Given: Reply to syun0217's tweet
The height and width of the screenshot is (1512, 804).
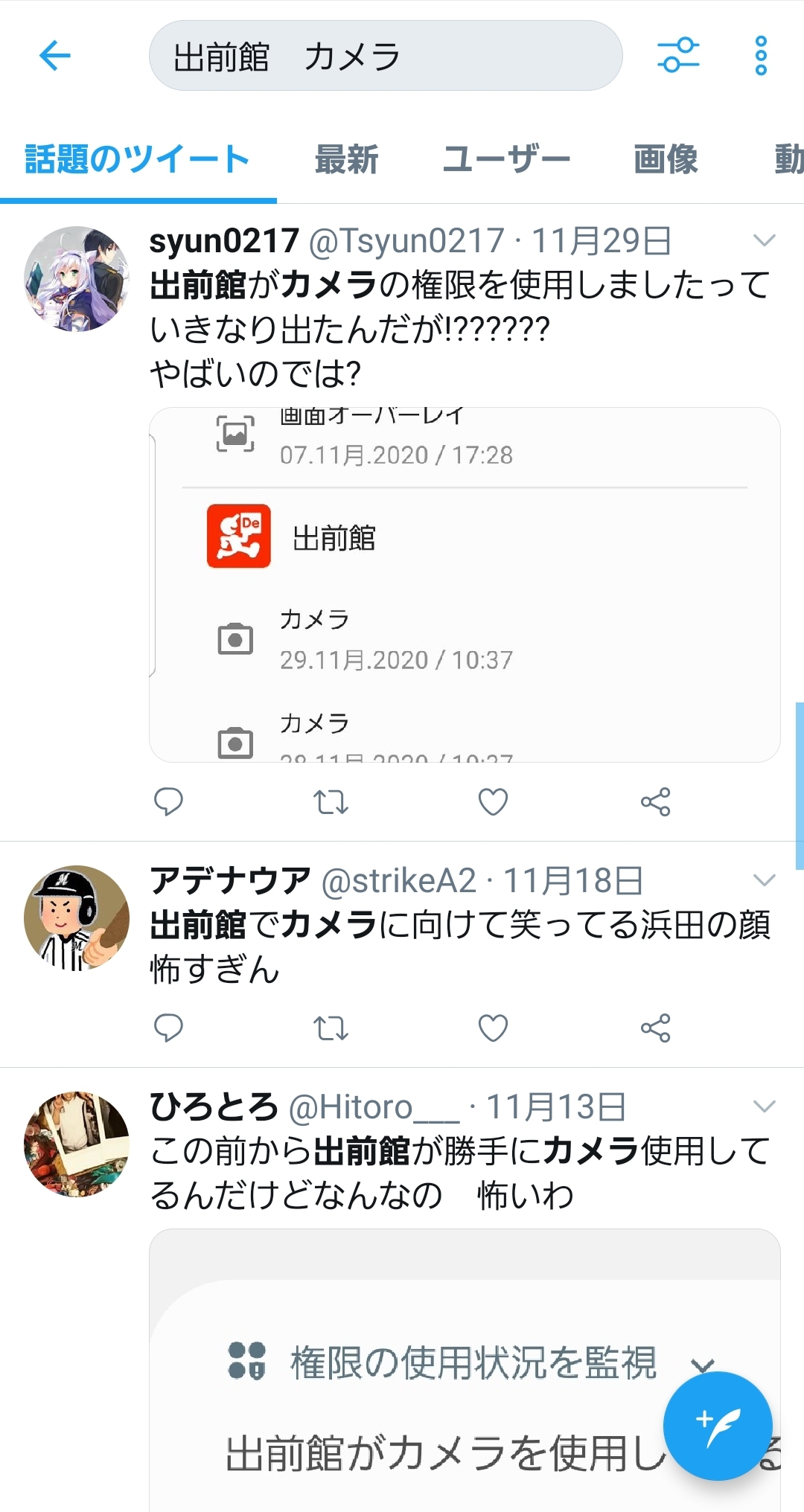Looking at the screenshot, I should (168, 801).
